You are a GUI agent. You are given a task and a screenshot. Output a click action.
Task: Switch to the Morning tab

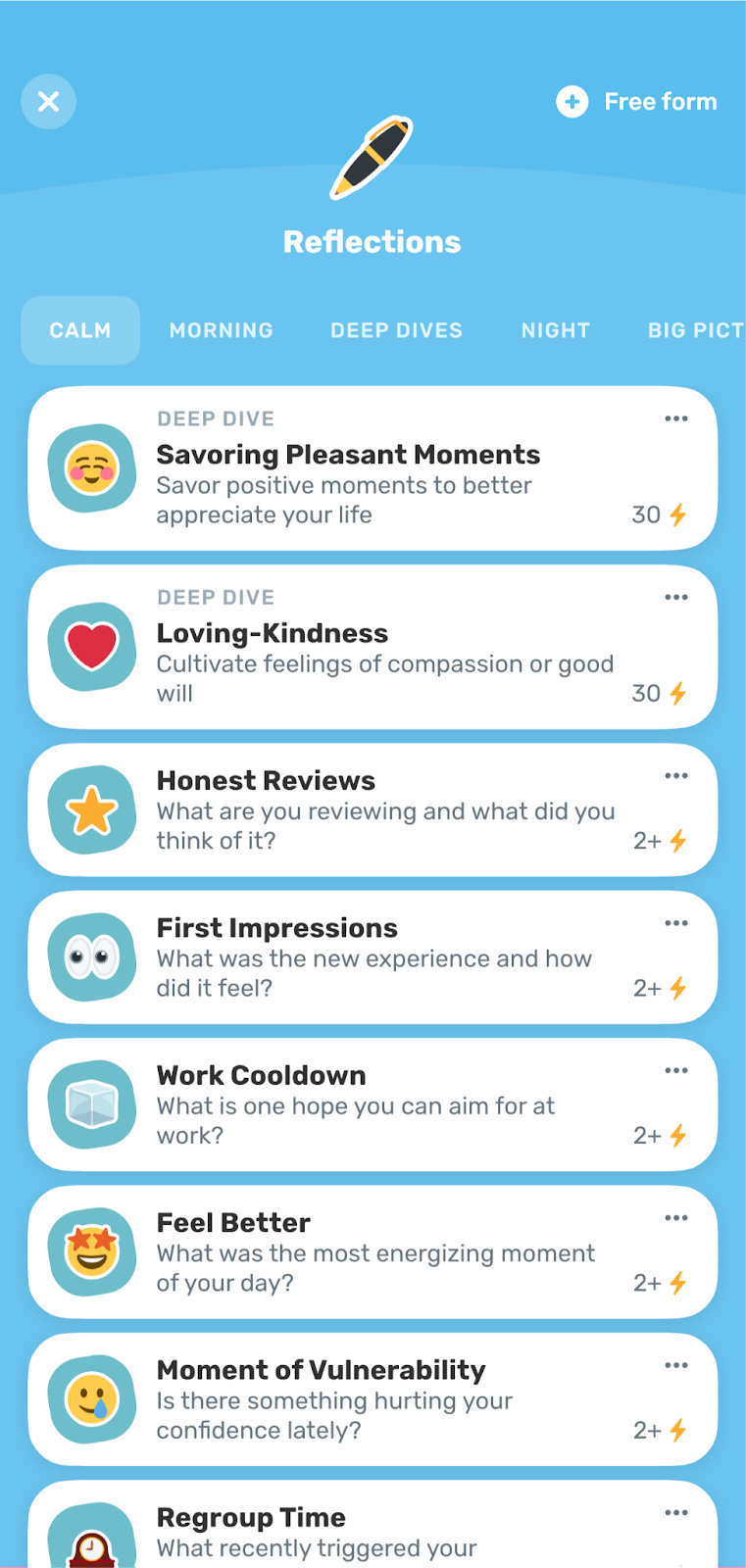tap(221, 330)
